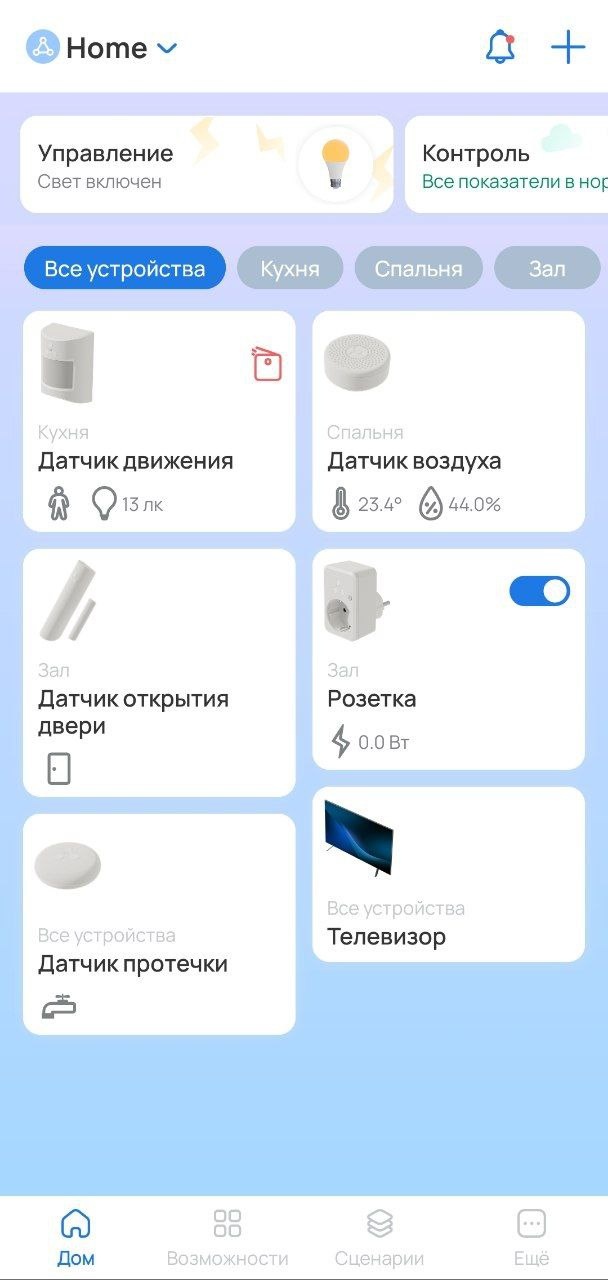Filter devices by Спальня room
Screen dimensions: 608x1280
coord(418,269)
